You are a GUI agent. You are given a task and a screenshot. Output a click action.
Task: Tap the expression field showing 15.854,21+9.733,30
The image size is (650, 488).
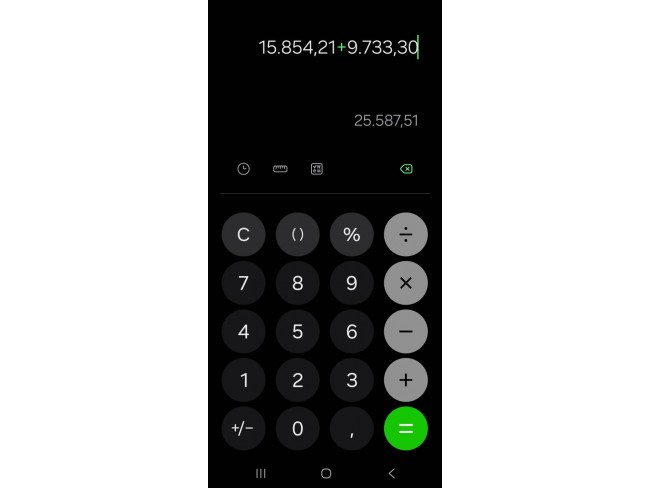pos(337,47)
